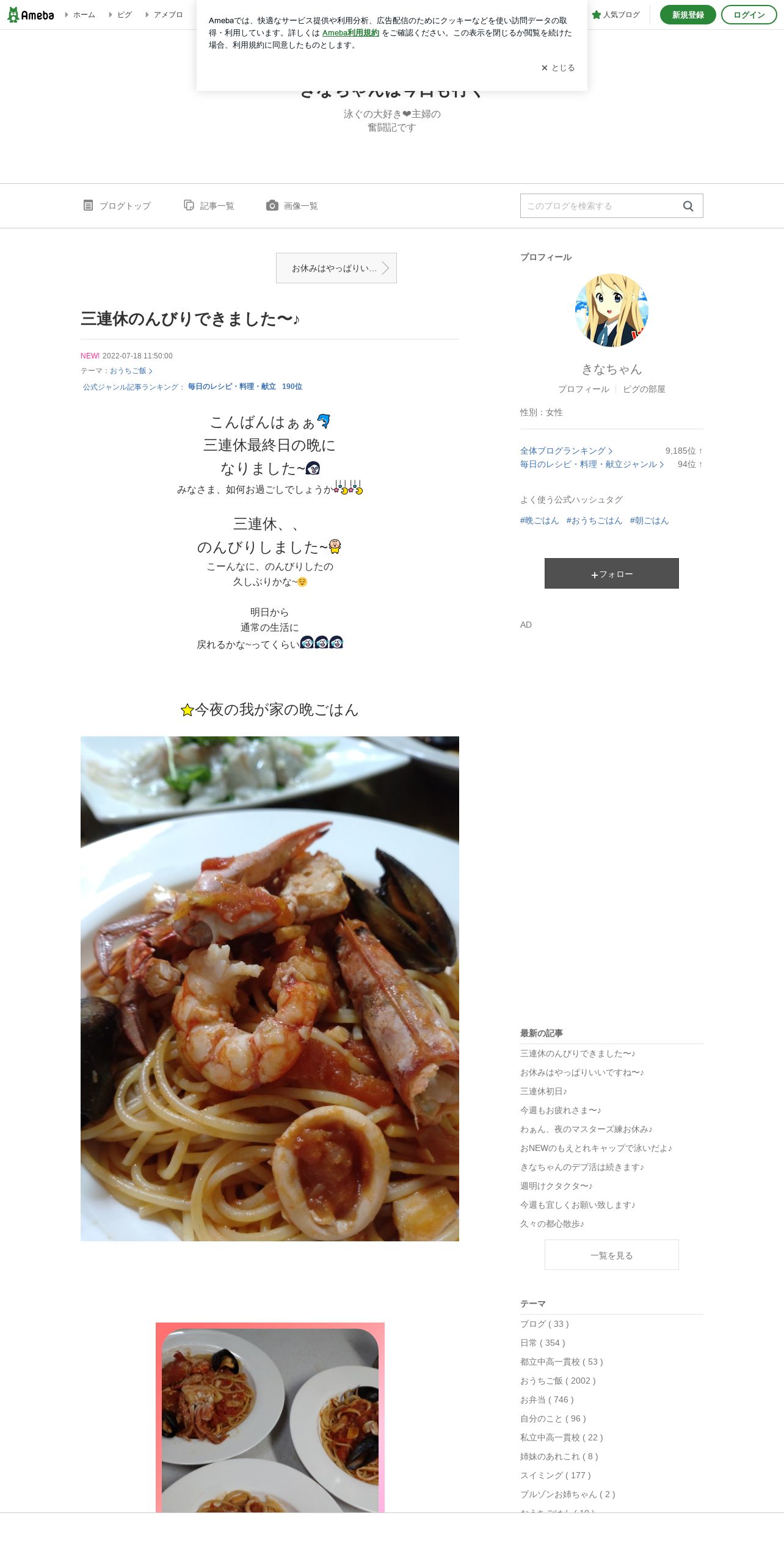Open 画像一覧 image list
784x1568 pixels.
(x=292, y=206)
